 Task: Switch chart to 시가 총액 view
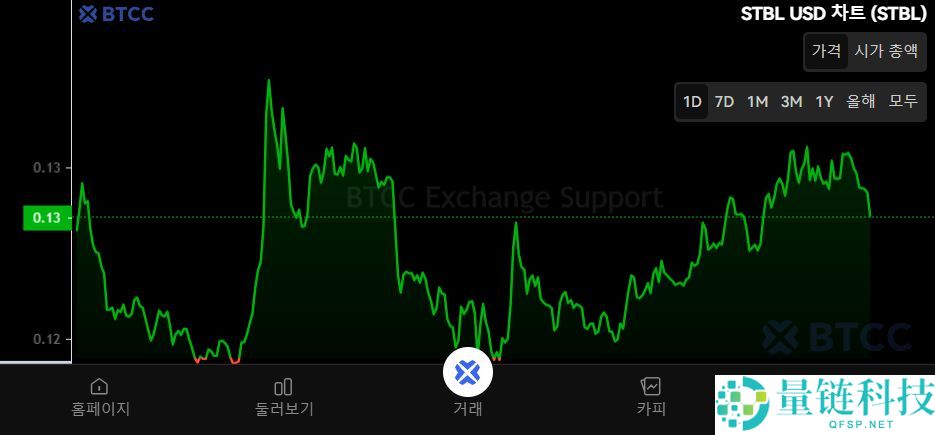(885, 51)
